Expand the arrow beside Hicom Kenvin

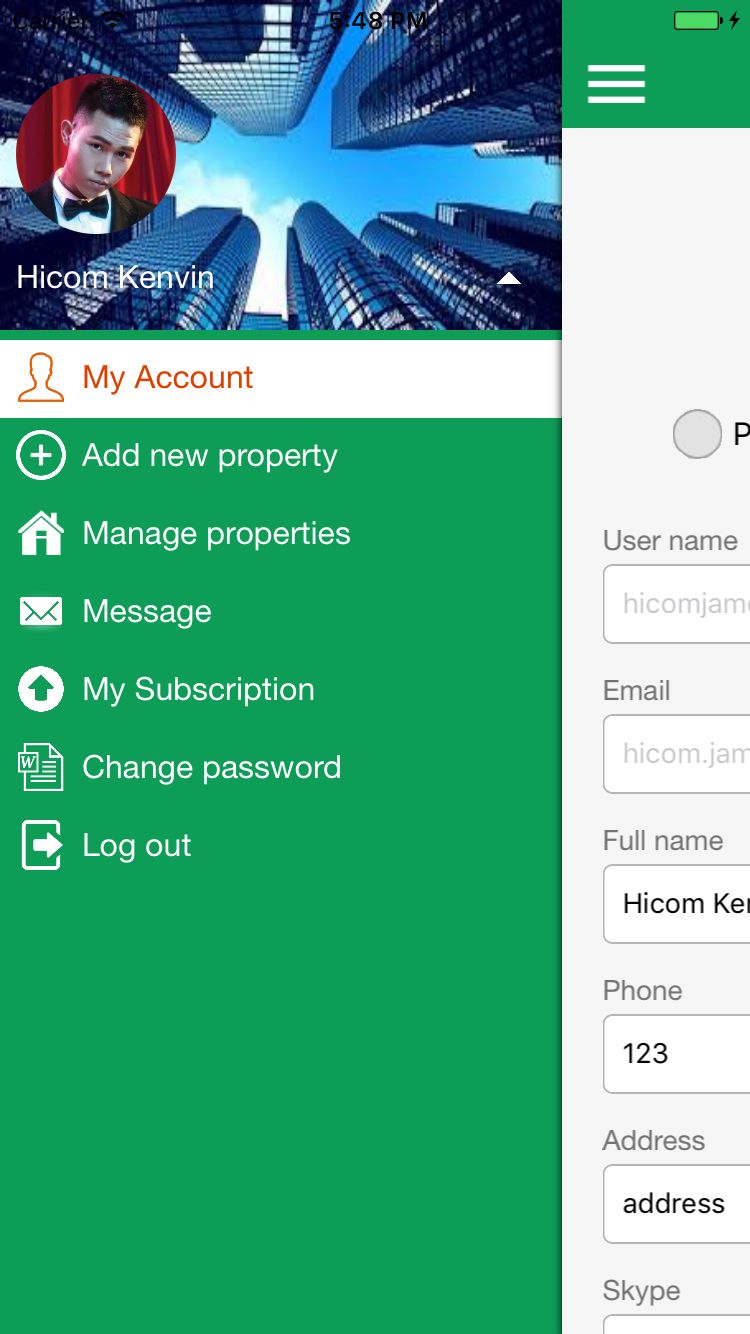tap(509, 278)
